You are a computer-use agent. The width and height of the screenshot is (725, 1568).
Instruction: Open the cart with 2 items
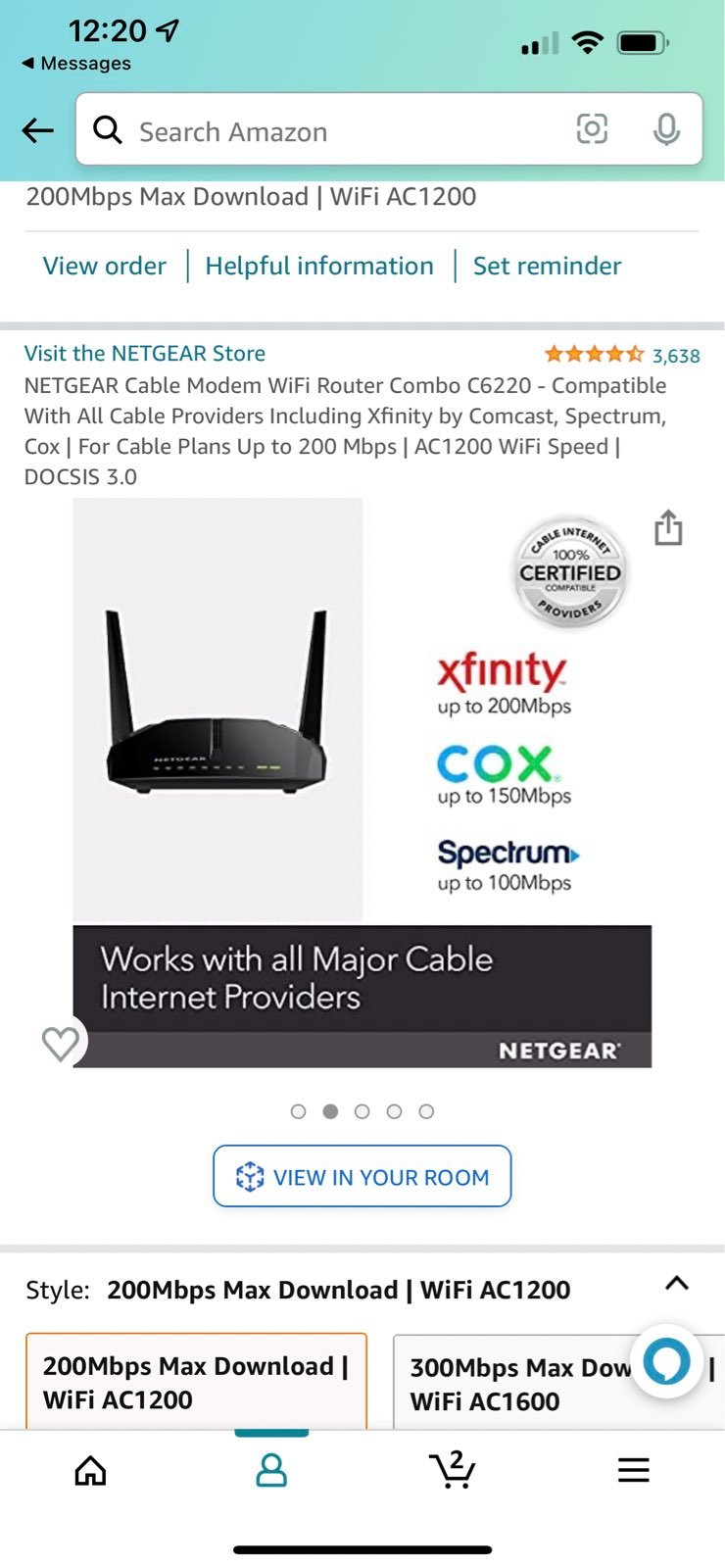pos(453,1469)
